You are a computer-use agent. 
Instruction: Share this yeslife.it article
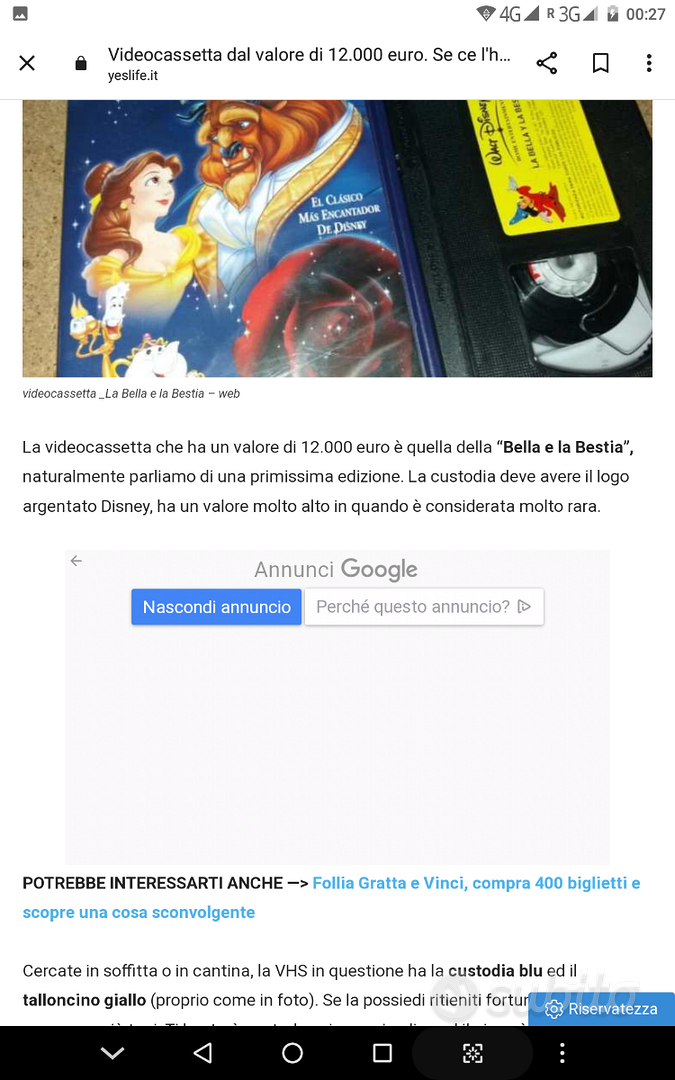pos(547,64)
